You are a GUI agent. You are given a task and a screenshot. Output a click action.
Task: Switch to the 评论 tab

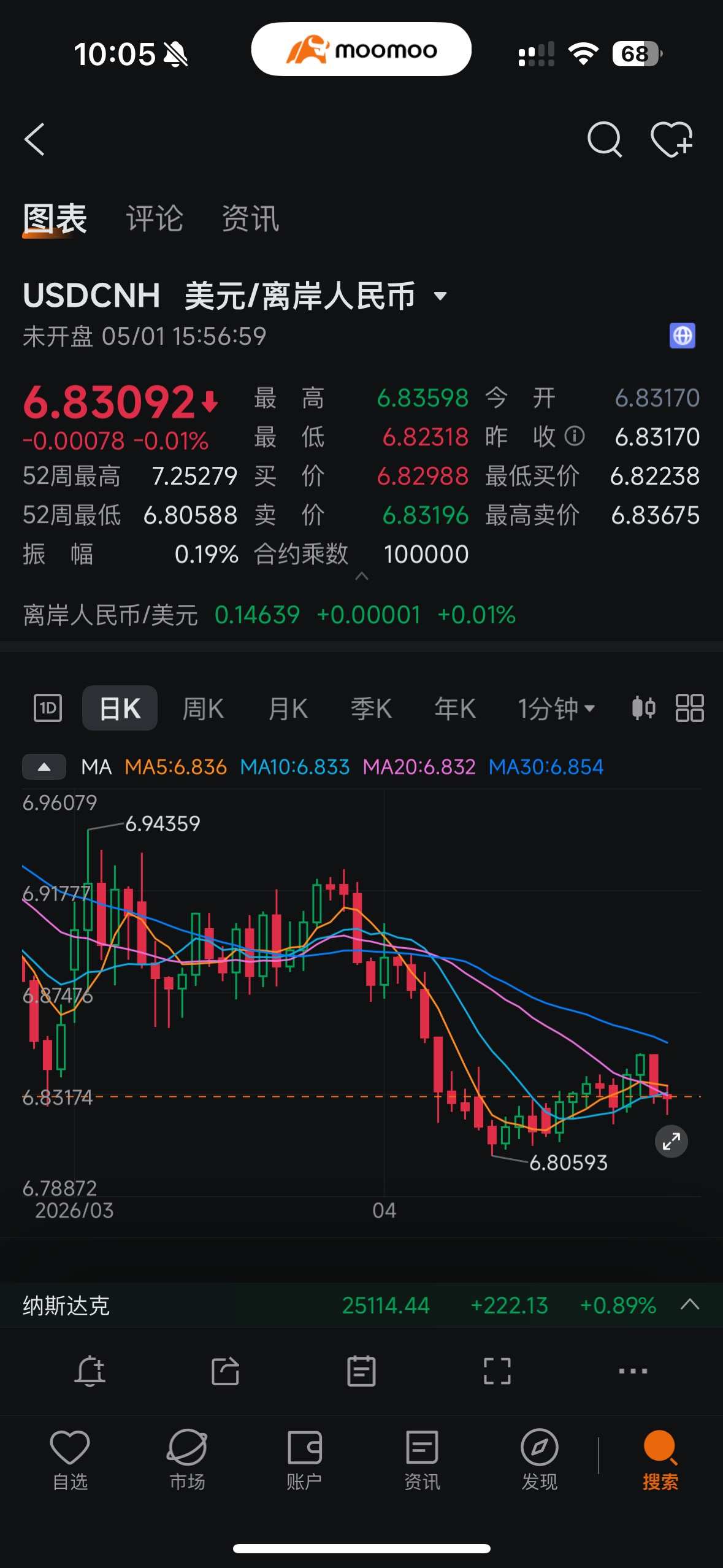pyautogui.click(x=155, y=218)
